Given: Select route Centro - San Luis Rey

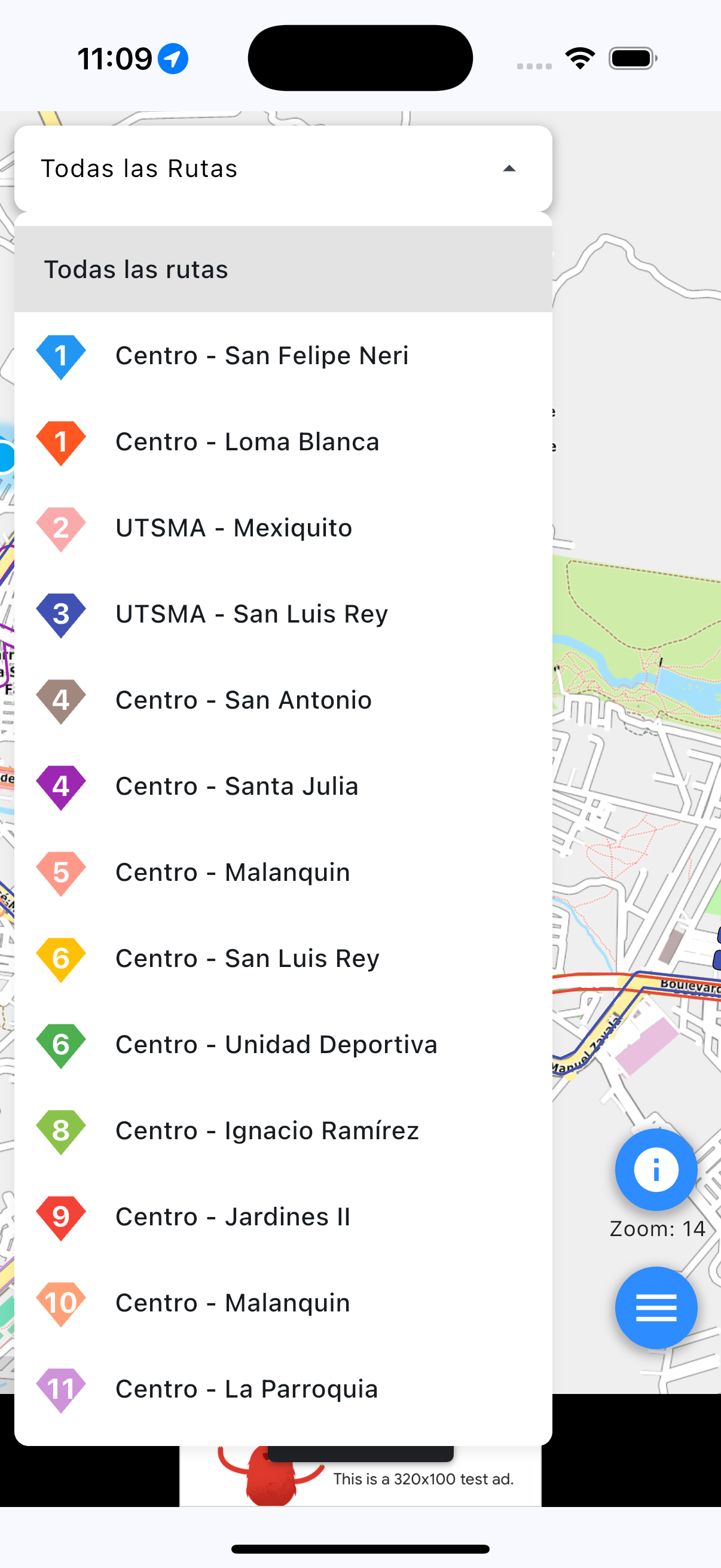Looking at the screenshot, I should click(x=283, y=958).
